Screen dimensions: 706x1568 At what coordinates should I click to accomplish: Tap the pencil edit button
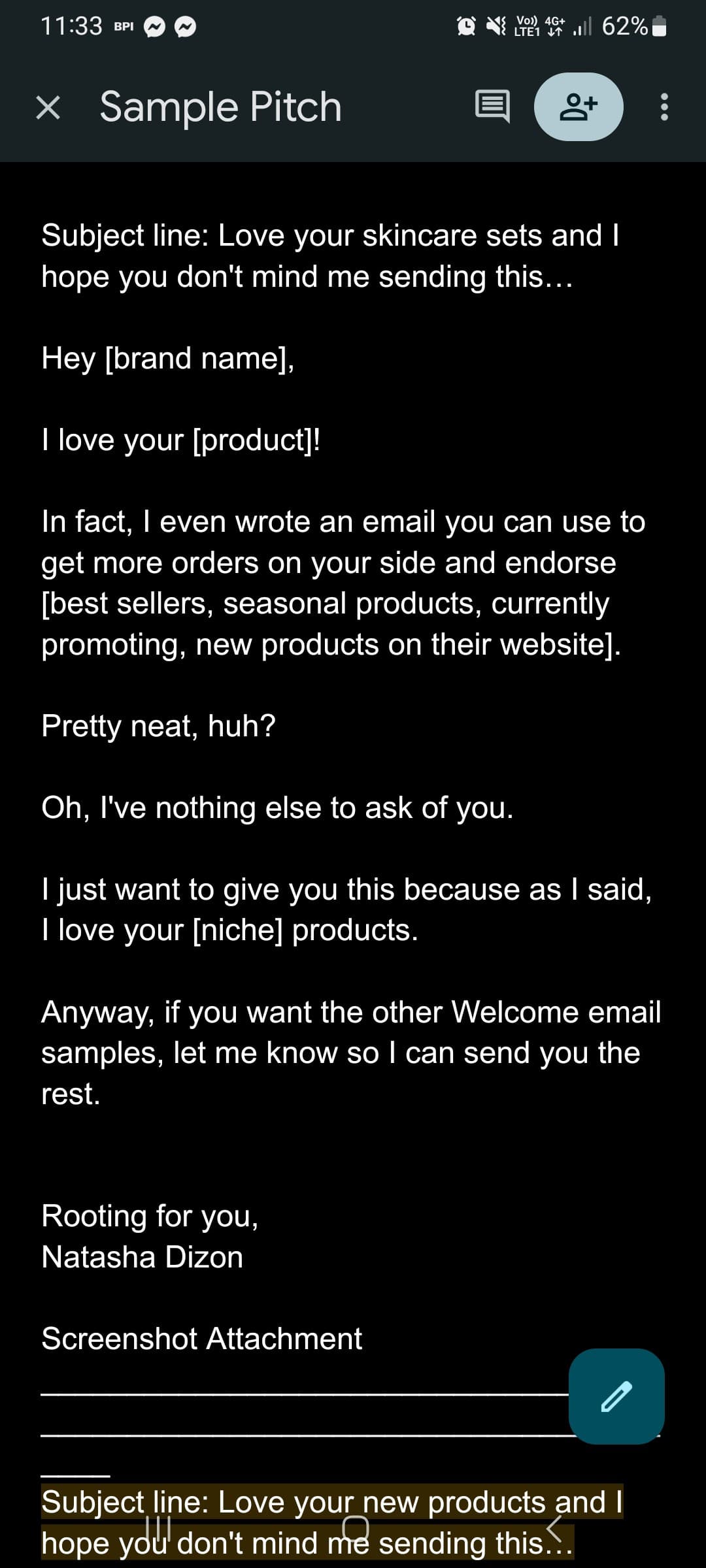(x=616, y=1396)
